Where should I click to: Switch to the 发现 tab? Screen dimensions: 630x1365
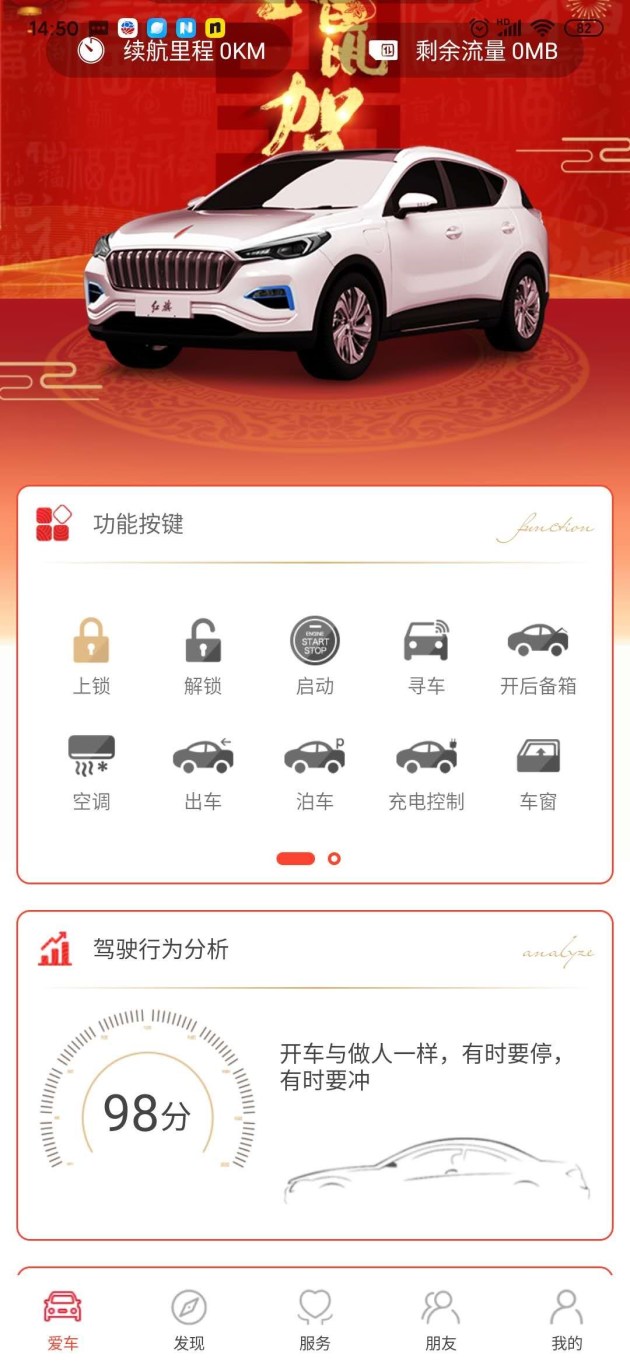click(x=189, y=1319)
